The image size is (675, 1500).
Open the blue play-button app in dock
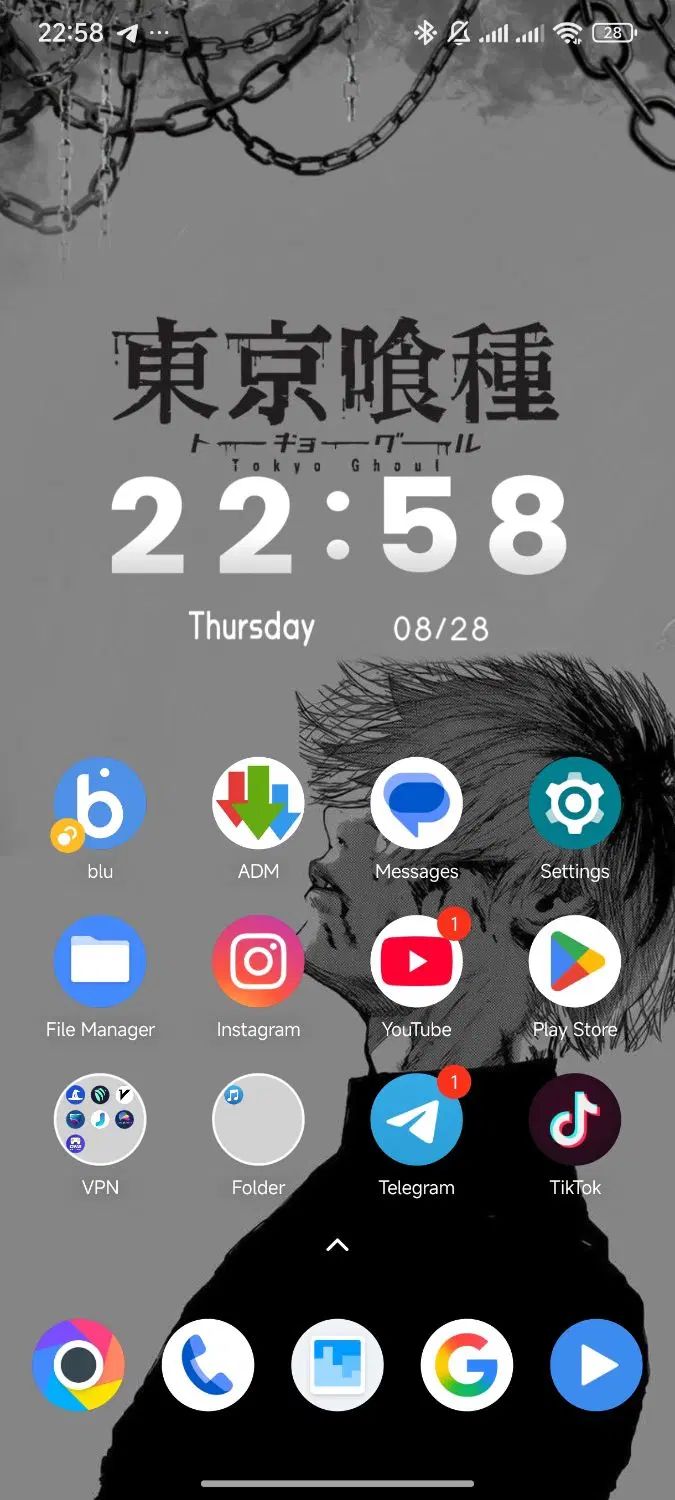(x=596, y=1365)
